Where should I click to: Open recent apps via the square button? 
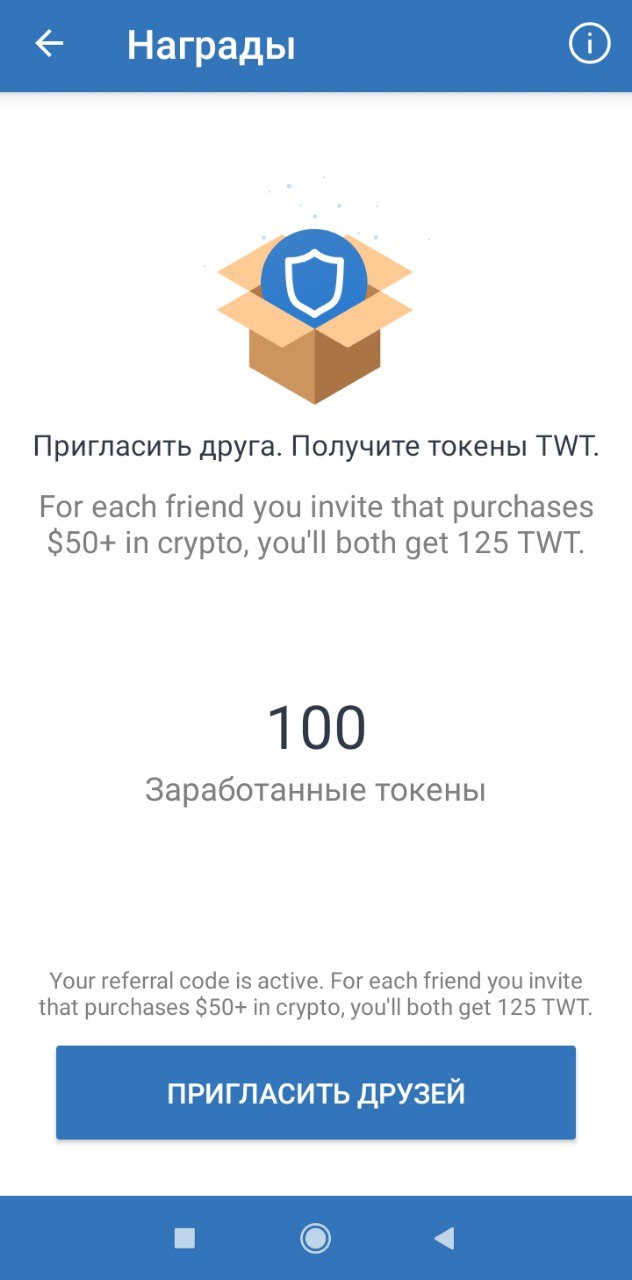[185, 1238]
